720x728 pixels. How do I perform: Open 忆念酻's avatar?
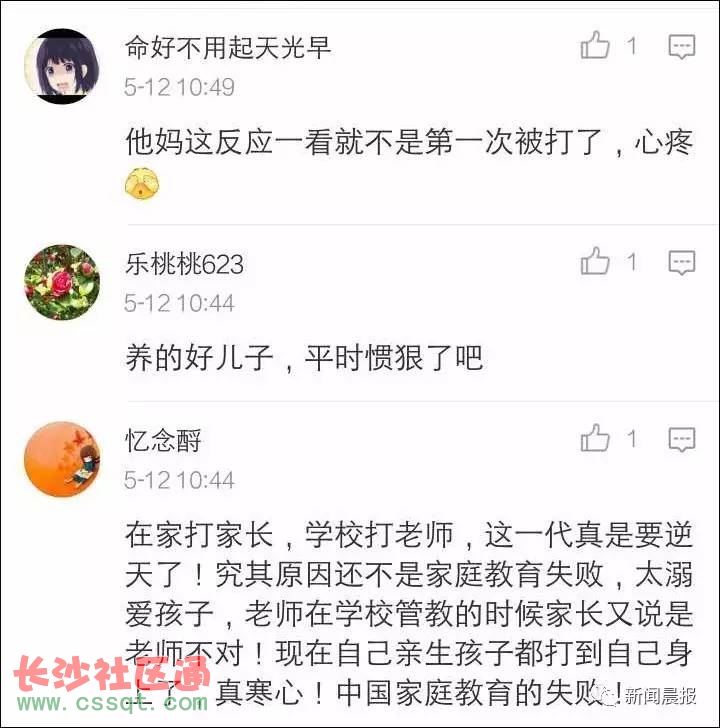click(62, 458)
